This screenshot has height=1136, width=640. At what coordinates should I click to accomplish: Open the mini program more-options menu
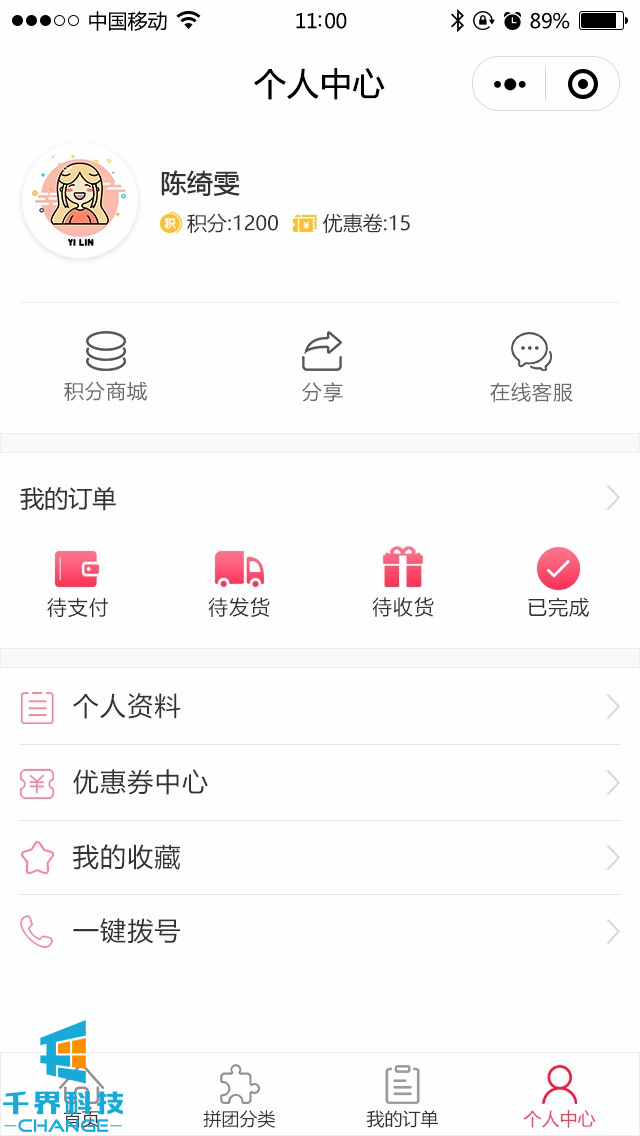pyautogui.click(x=510, y=84)
